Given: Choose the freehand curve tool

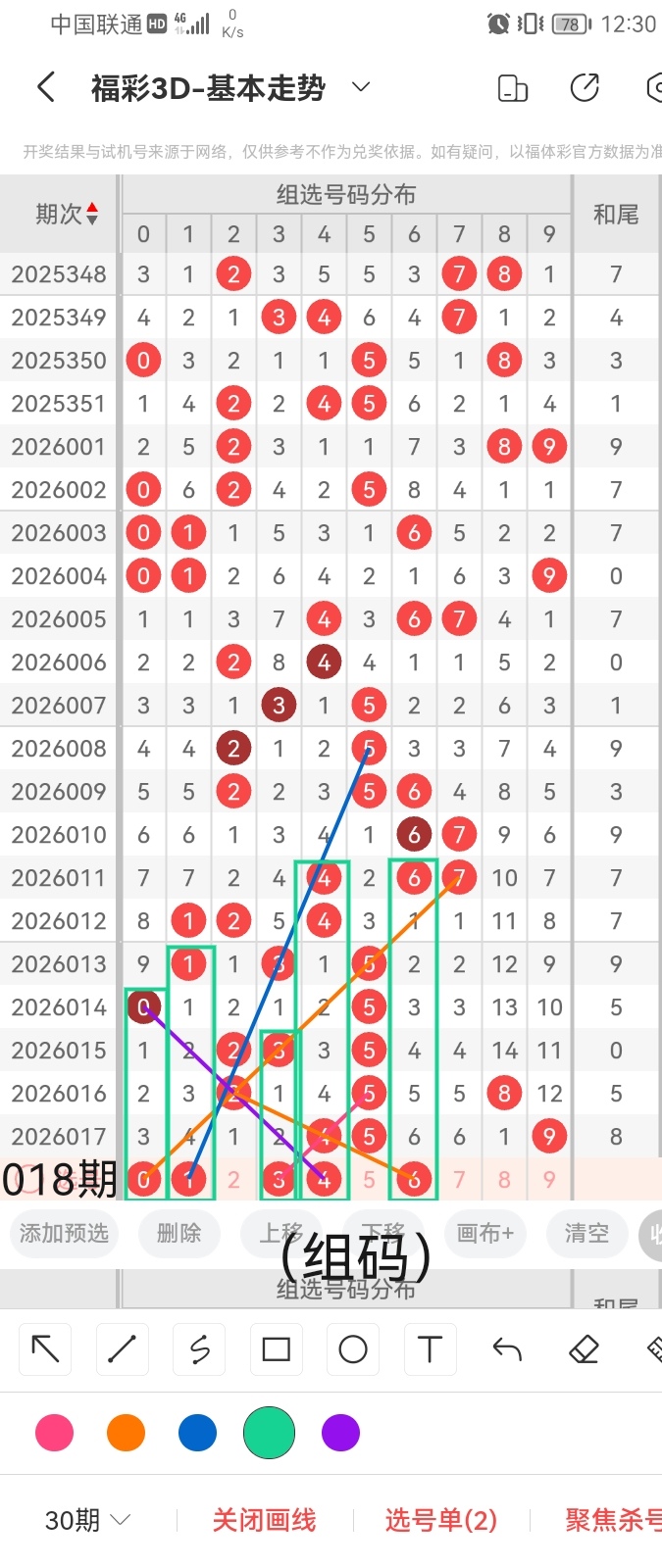Looking at the screenshot, I should click(x=199, y=1349).
